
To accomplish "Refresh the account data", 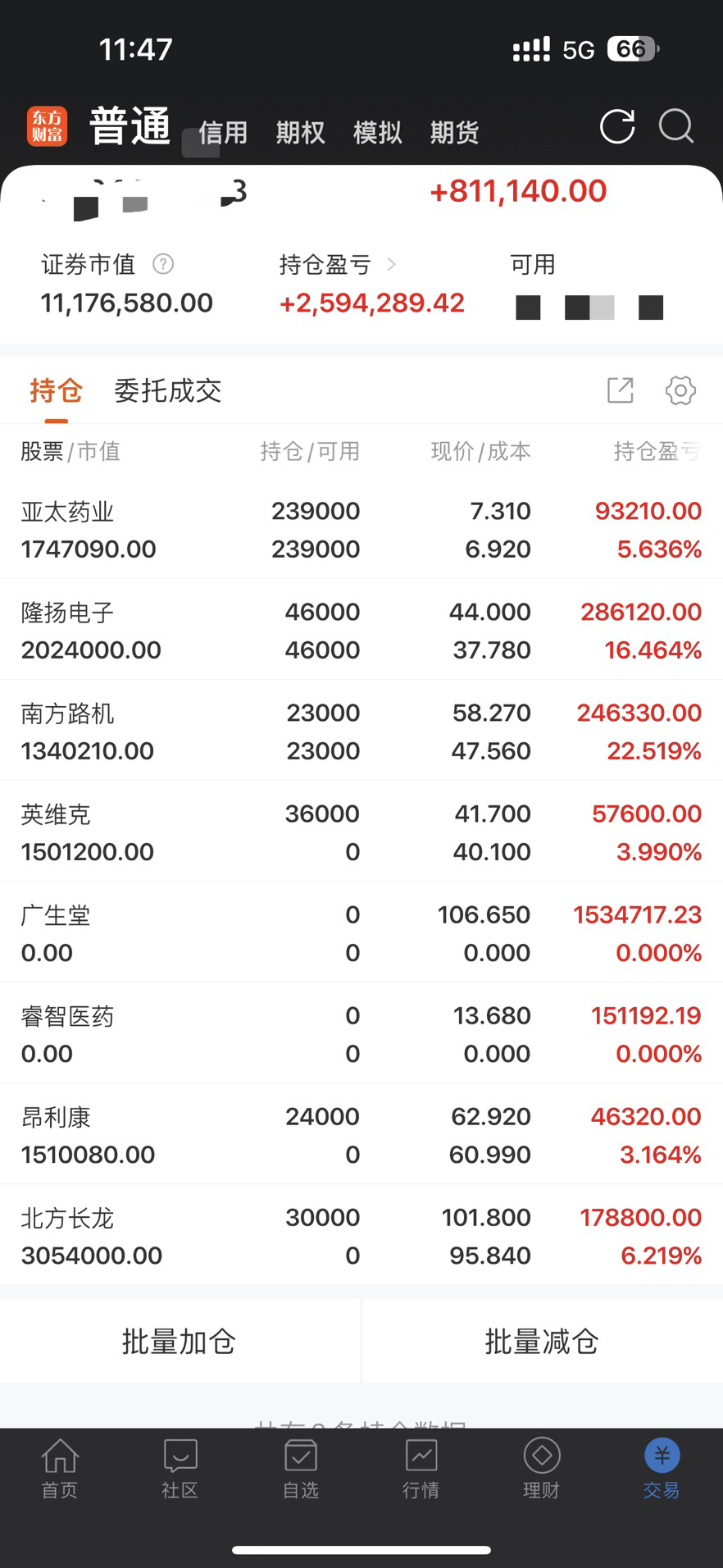I will [617, 127].
